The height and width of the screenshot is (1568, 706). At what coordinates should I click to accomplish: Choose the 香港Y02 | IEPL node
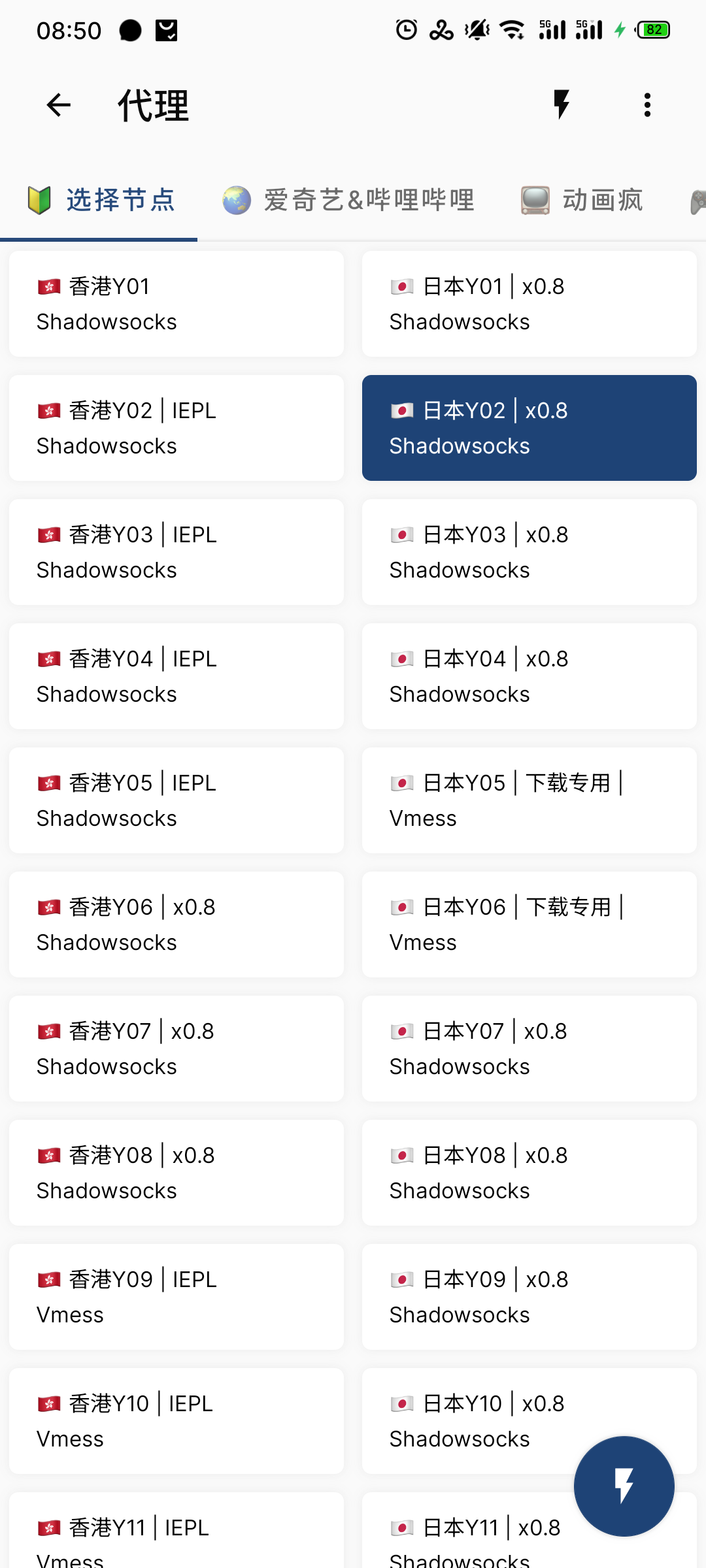[x=176, y=428]
